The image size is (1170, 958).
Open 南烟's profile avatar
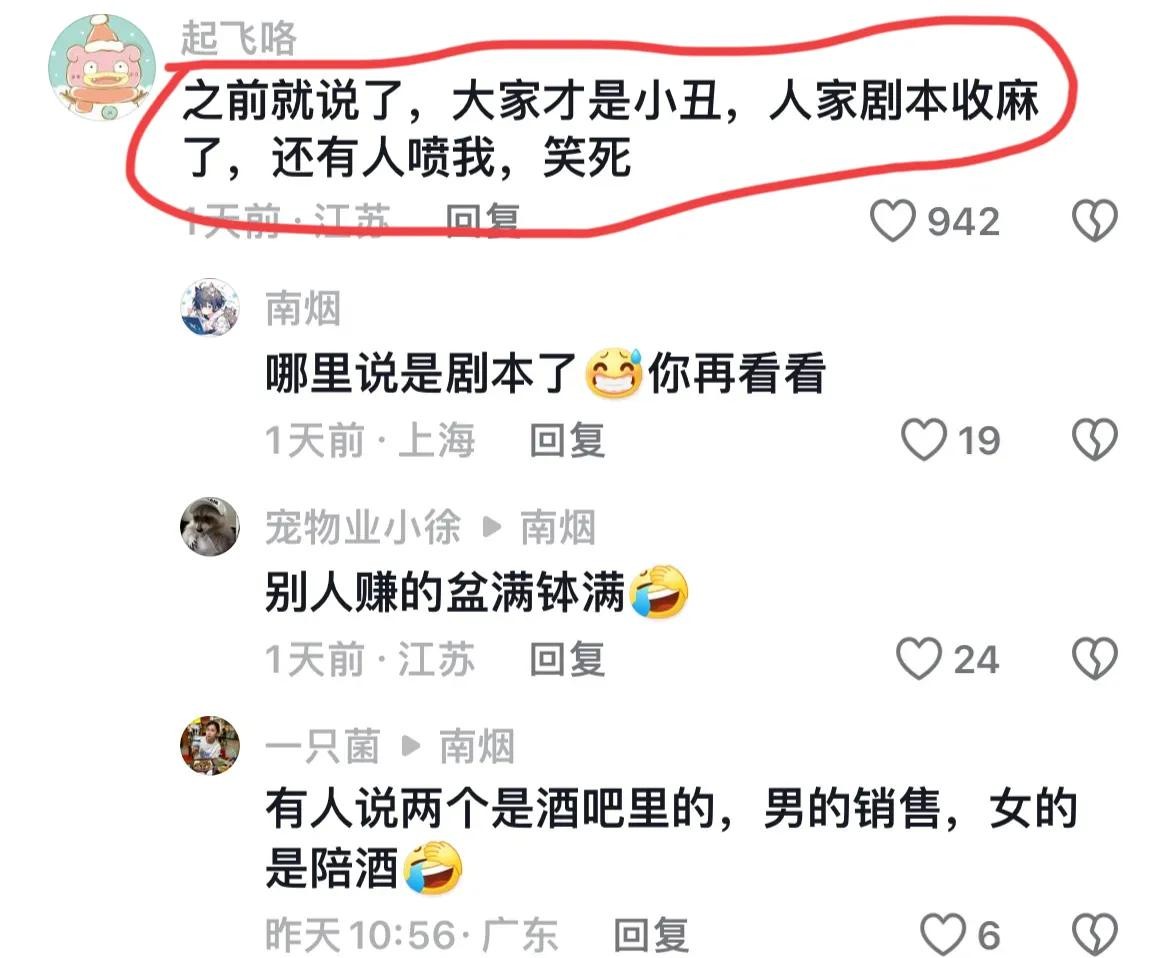tap(210, 307)
